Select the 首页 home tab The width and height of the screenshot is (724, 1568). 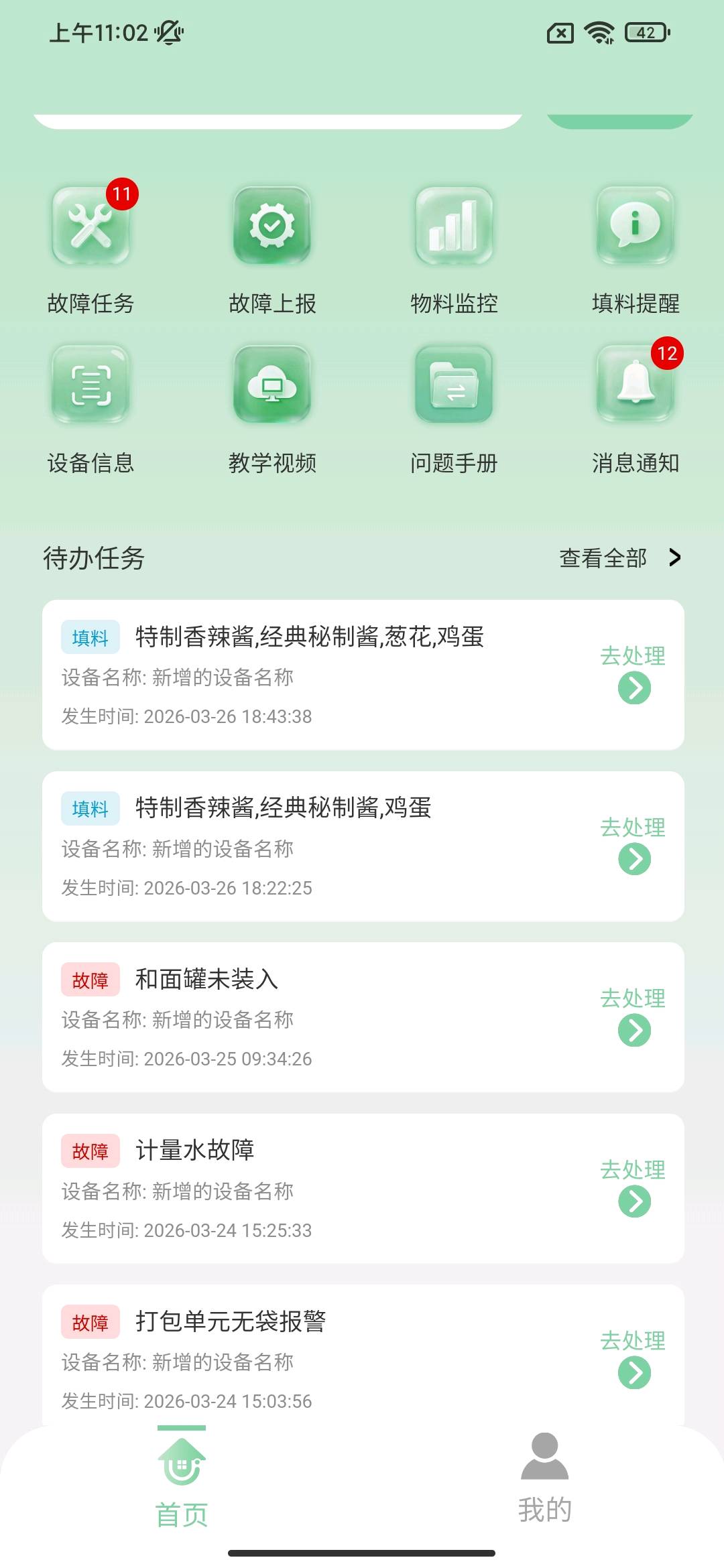pyautogui.click(x=182, y=1478)
